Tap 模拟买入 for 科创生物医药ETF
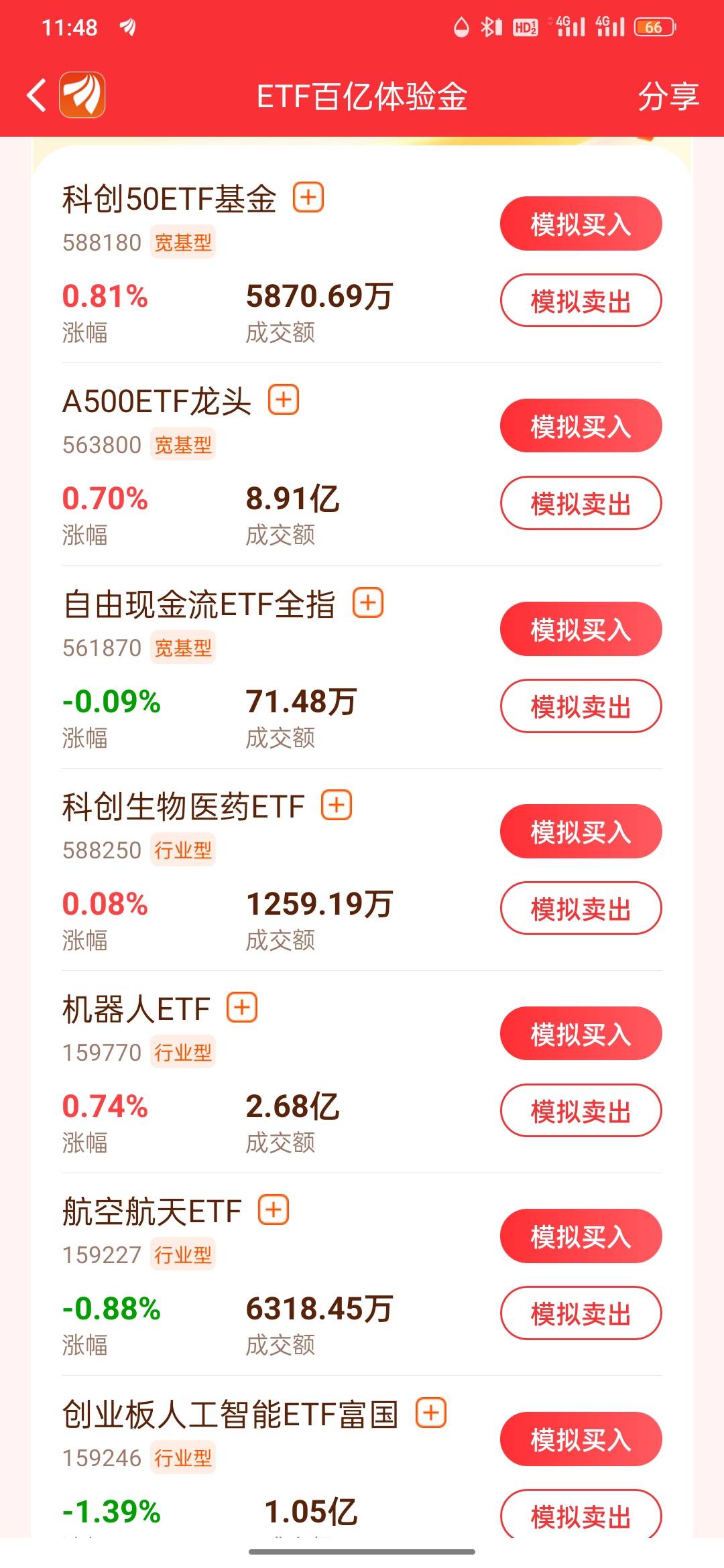This screenshot has width=724, height=1568. pos(581,832)
